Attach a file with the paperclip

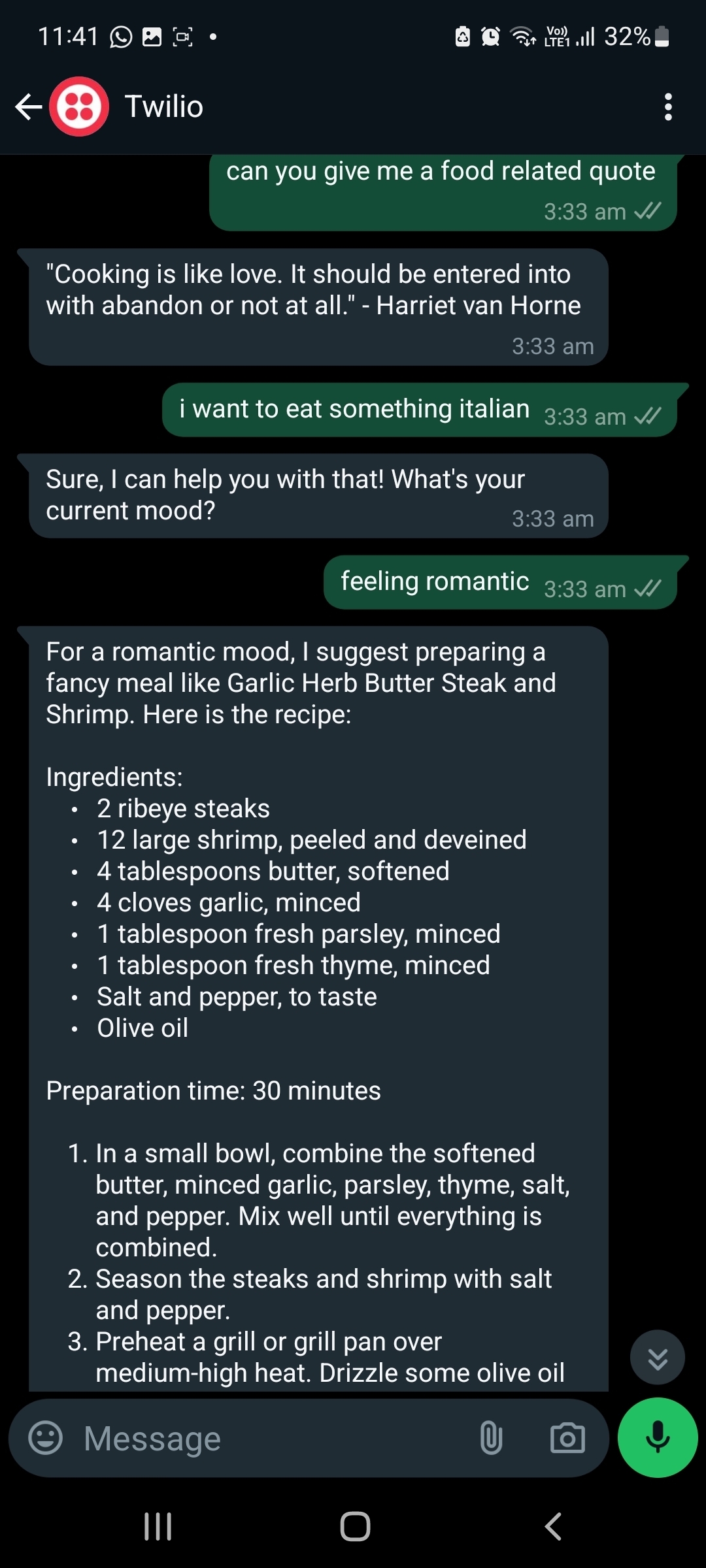pyautogui.click(x=491, y=1438)
